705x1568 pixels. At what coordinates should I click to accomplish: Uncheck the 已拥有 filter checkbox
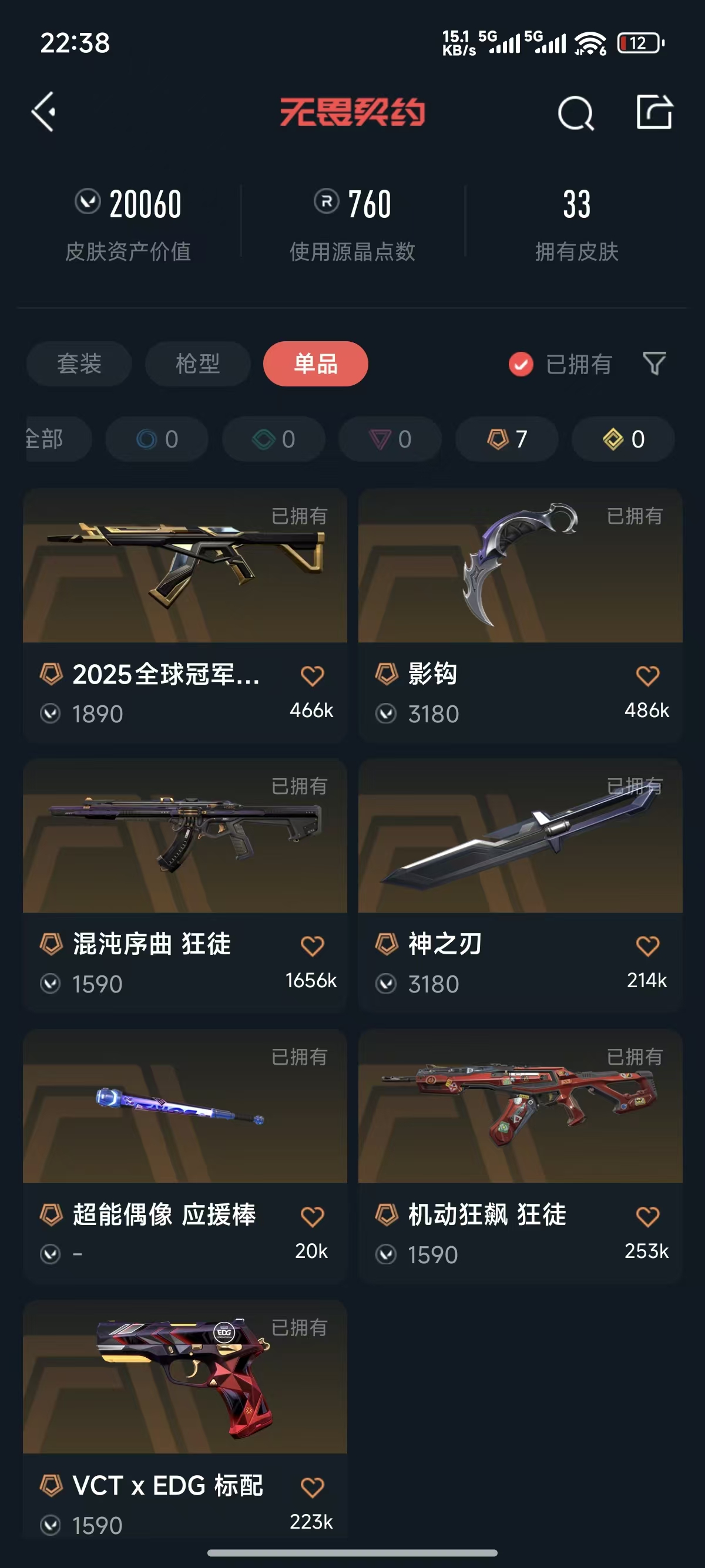pyautogui.click(x=521, y=365)
